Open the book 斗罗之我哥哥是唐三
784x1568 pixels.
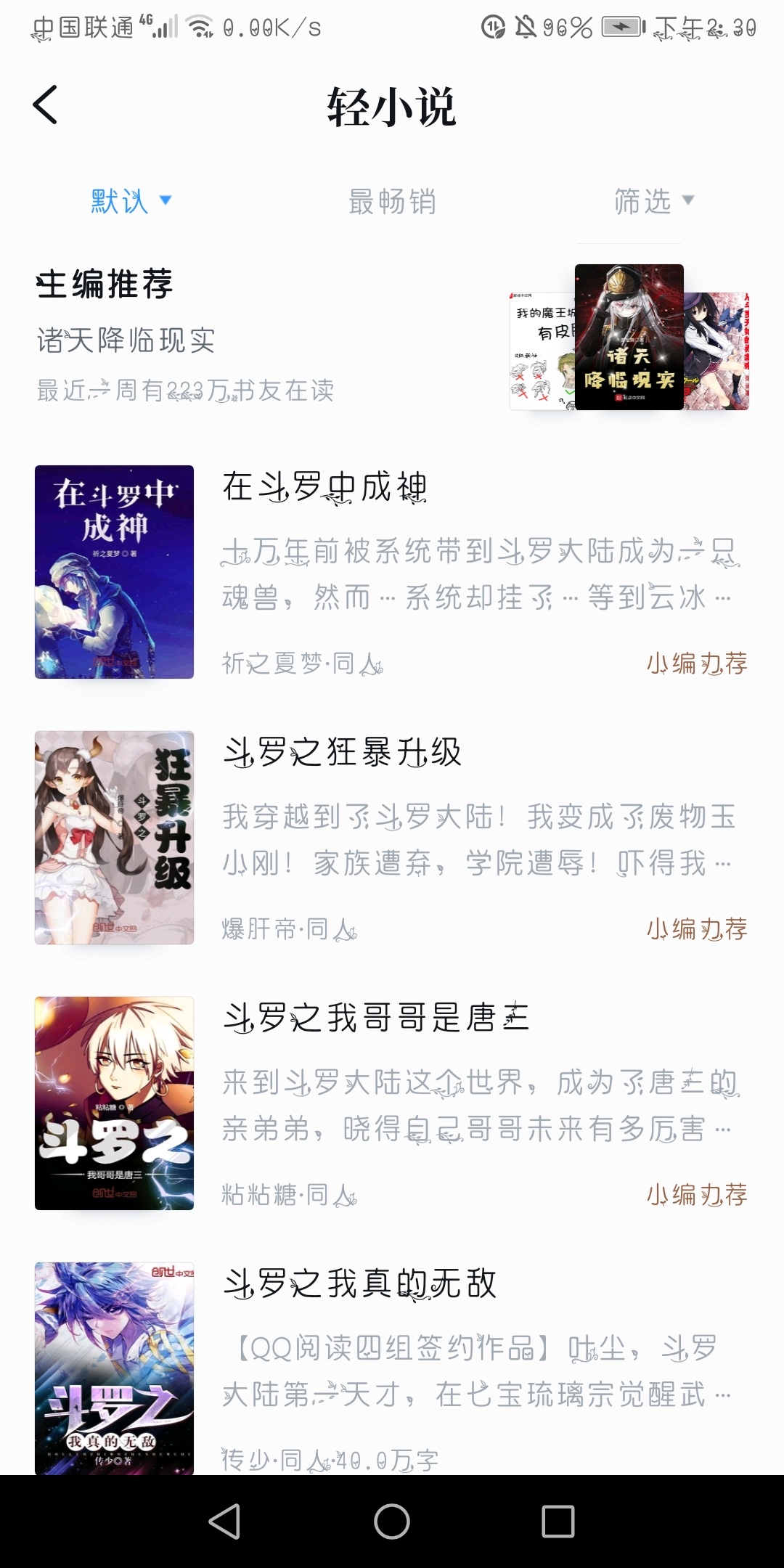392,1103
